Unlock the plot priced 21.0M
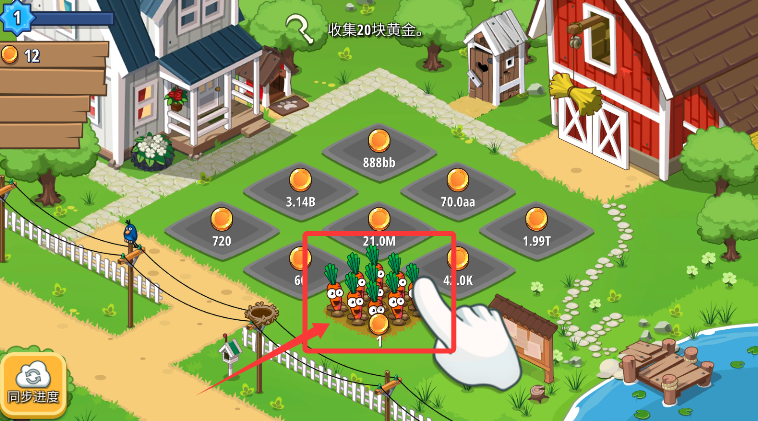 tap(378, 229)
